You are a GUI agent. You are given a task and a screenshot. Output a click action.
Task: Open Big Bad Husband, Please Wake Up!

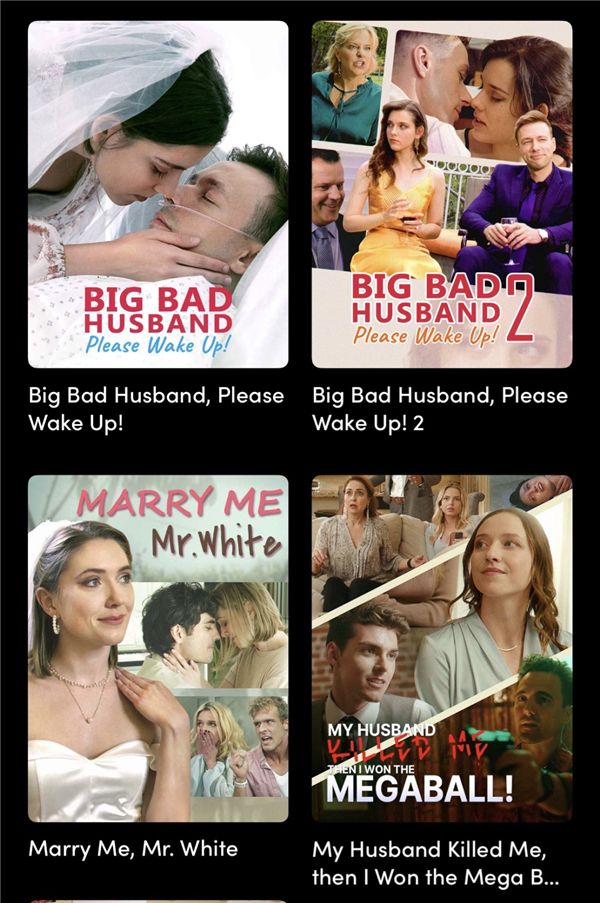158,195
